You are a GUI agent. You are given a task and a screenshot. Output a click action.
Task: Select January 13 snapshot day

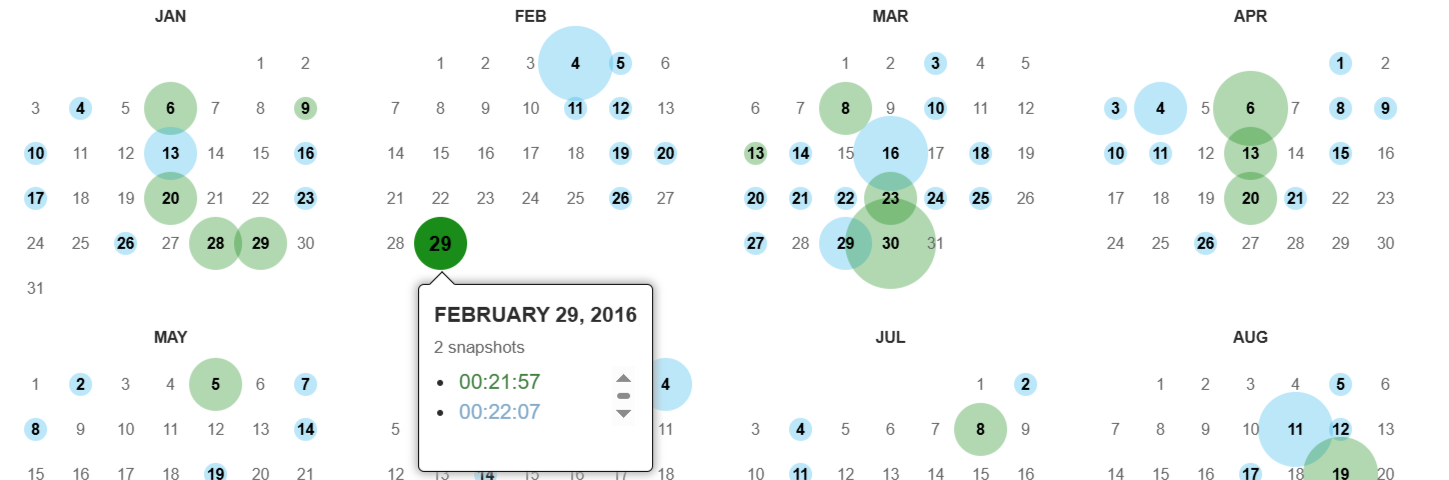171,153
